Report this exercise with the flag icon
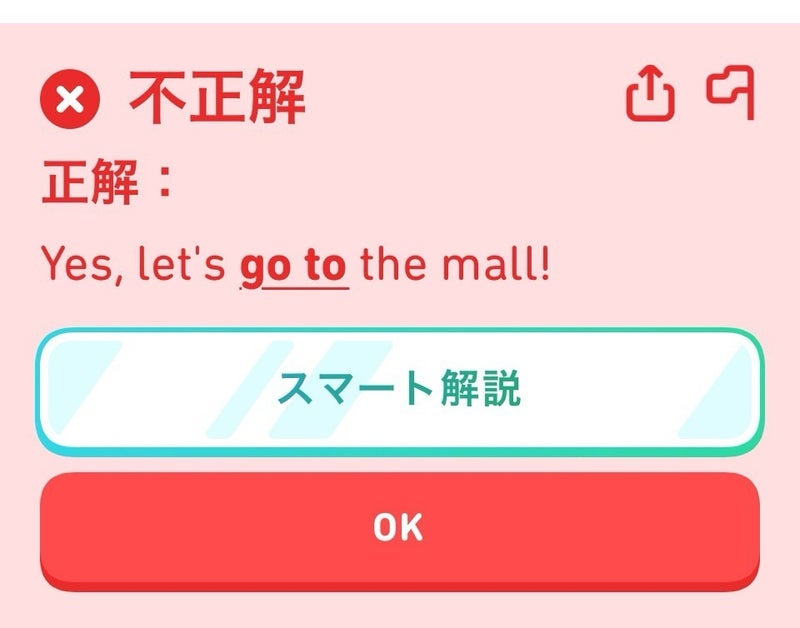 731,93
